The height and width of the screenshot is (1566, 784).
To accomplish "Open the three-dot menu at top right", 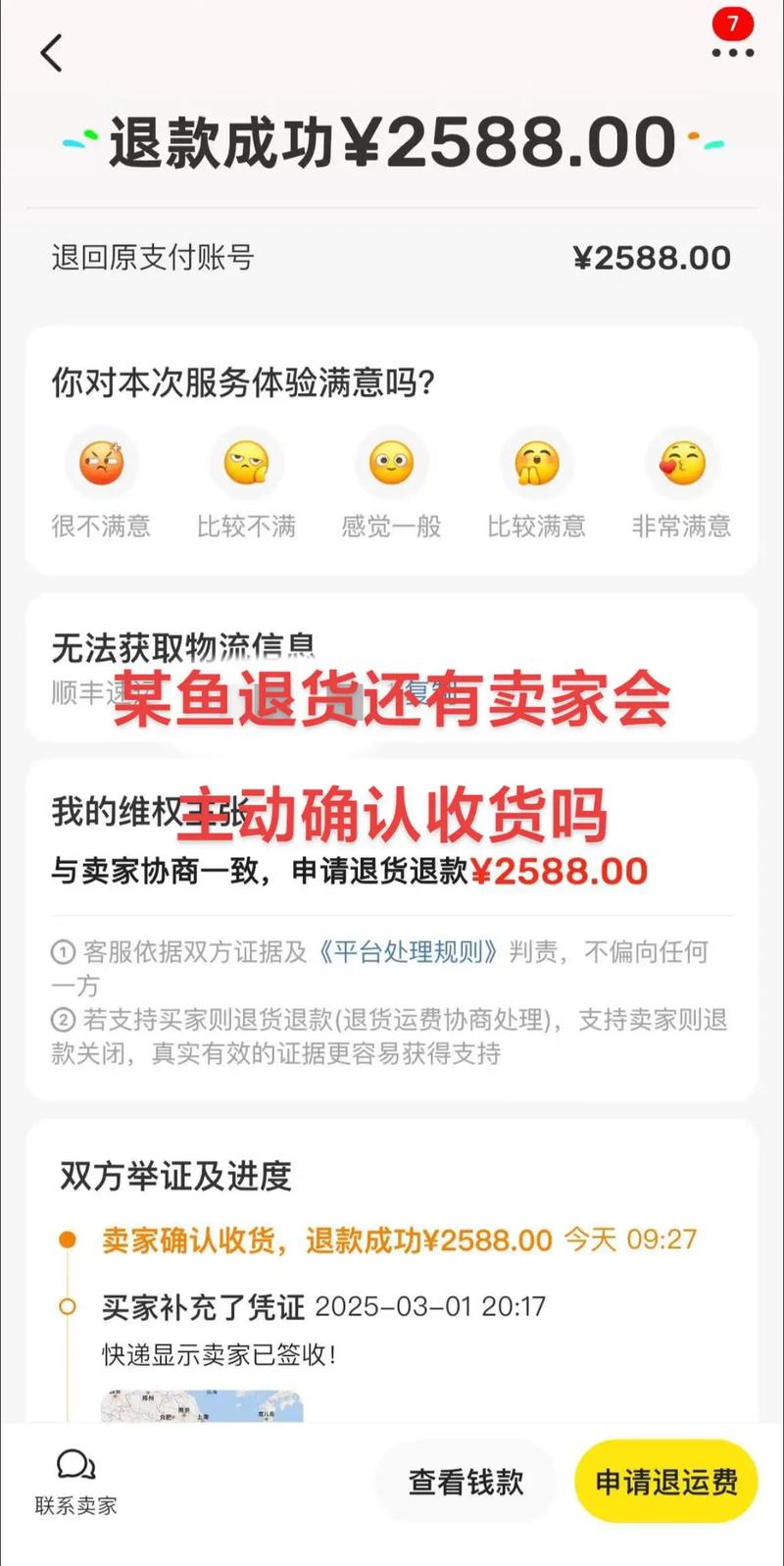I will pos(729,54).
